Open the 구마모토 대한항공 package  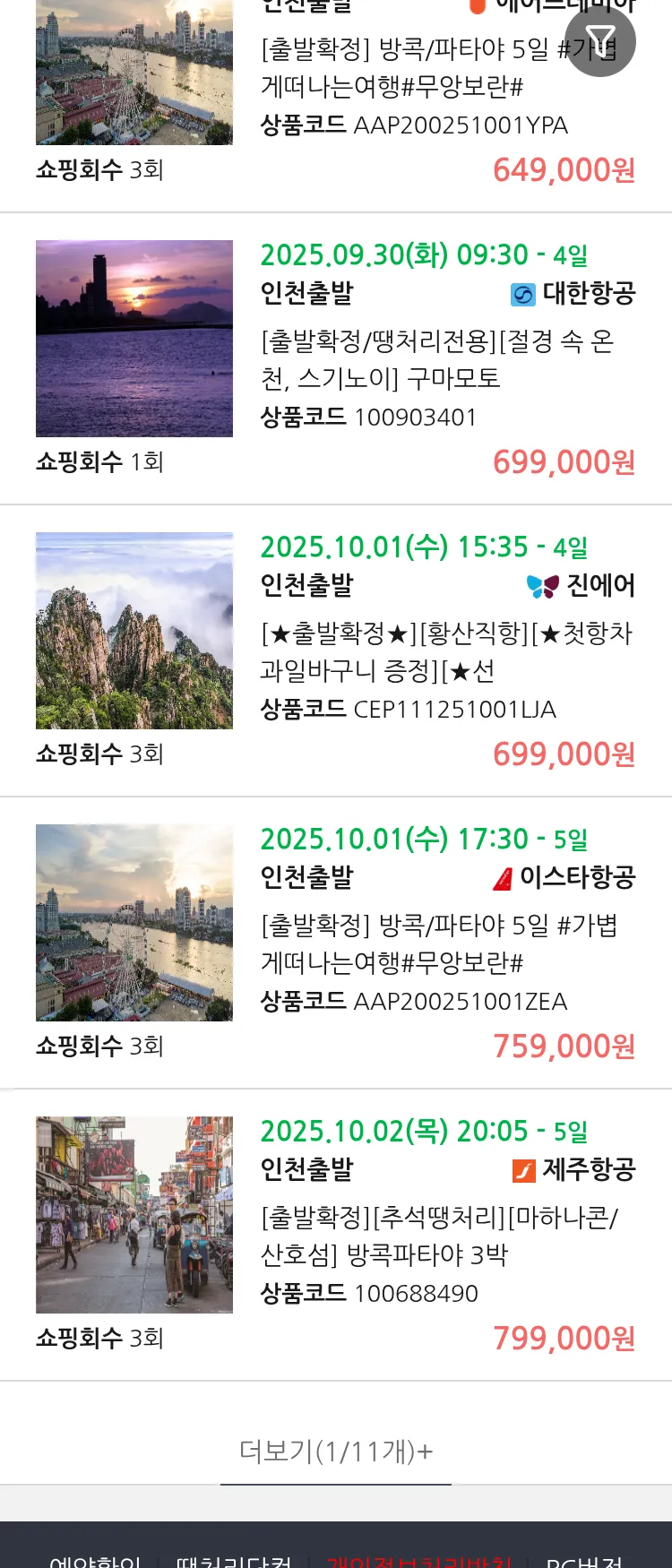coord(439,359)
